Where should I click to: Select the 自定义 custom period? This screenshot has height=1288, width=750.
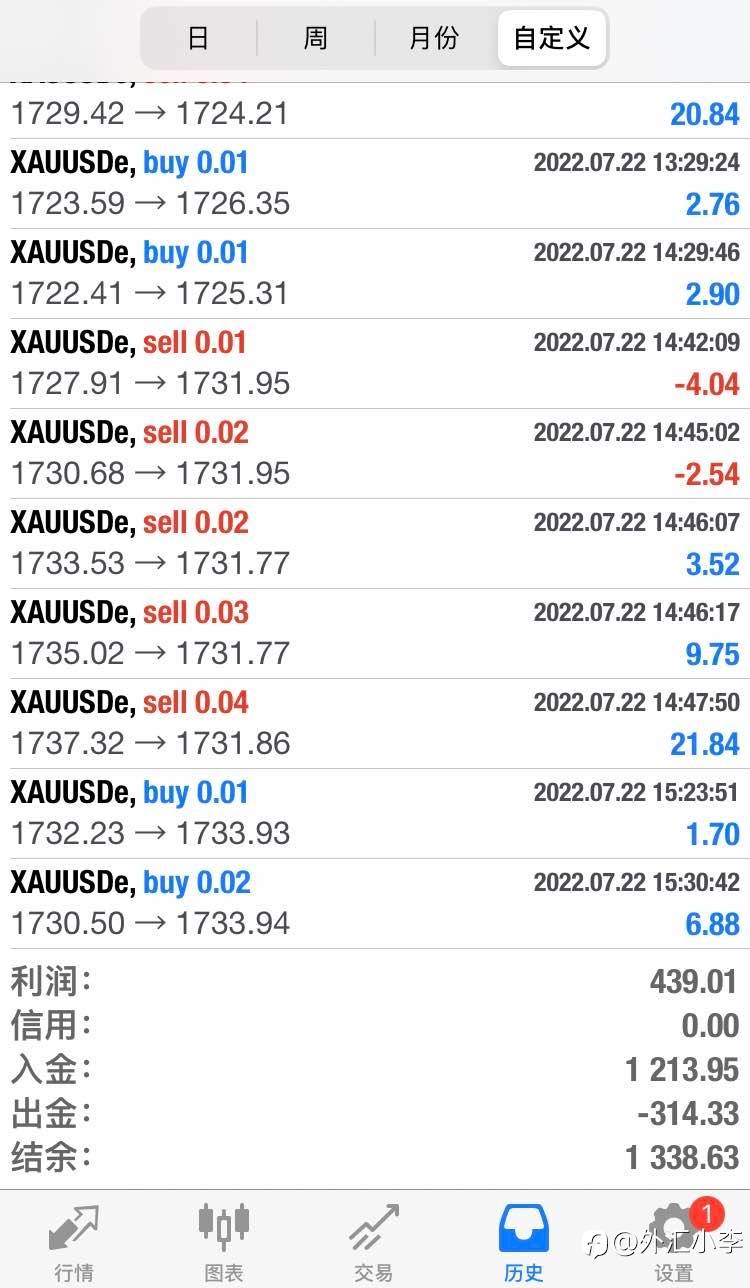tap(552, 39)
